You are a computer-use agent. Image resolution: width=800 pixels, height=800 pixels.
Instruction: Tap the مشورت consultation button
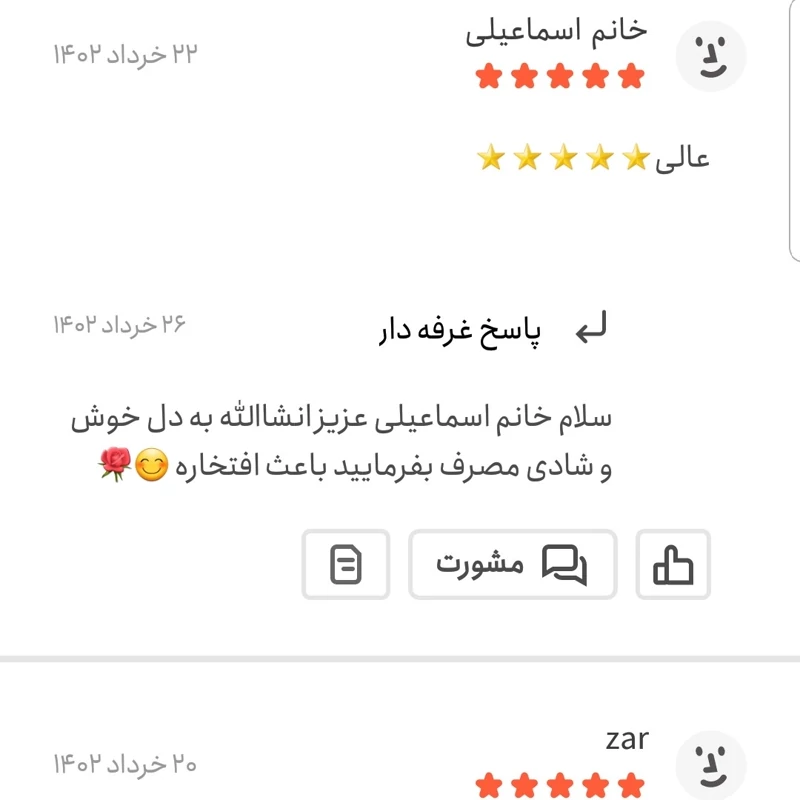click(x=513, y=565)
